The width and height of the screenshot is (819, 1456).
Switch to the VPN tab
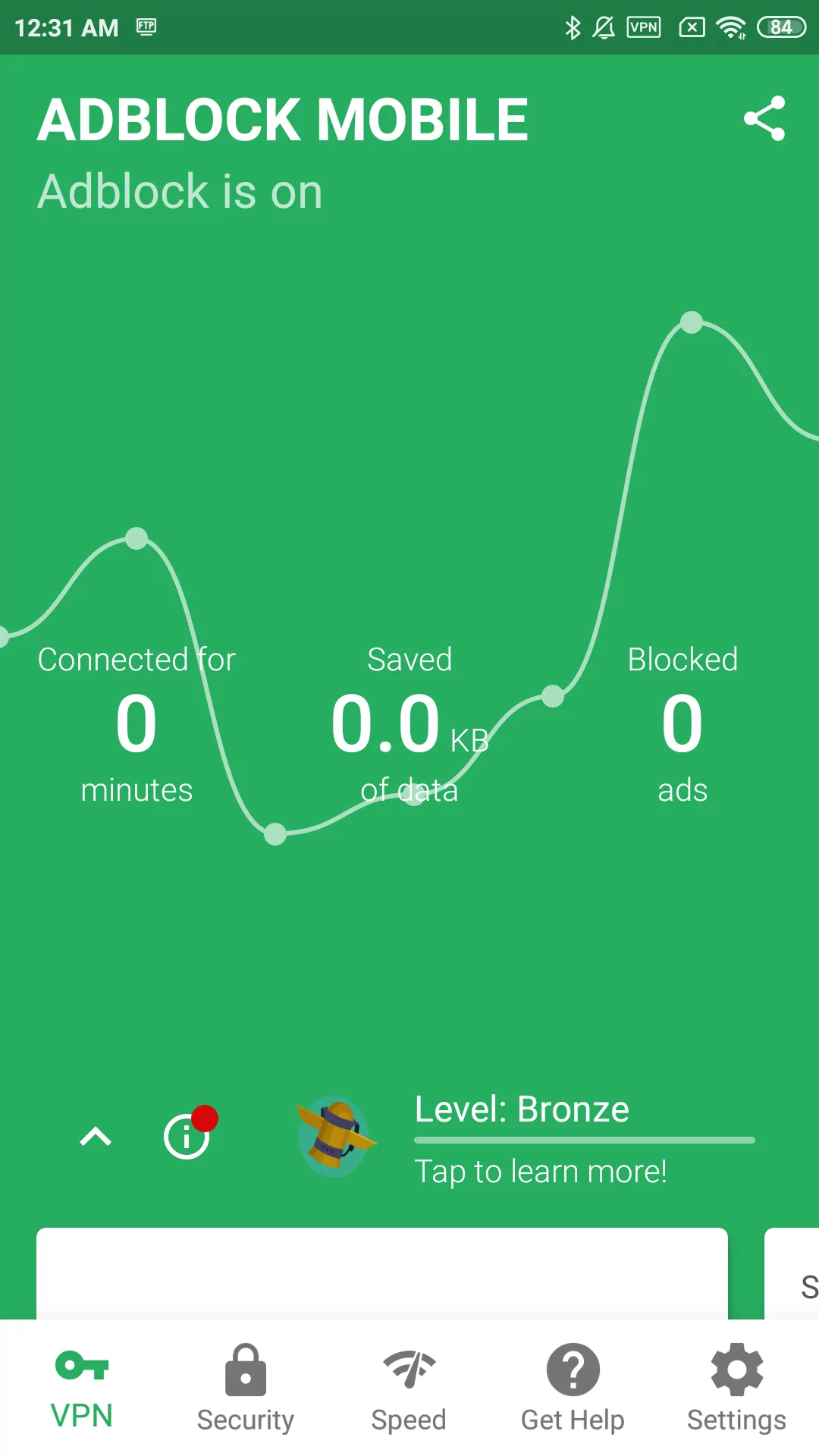[82, 1389]
